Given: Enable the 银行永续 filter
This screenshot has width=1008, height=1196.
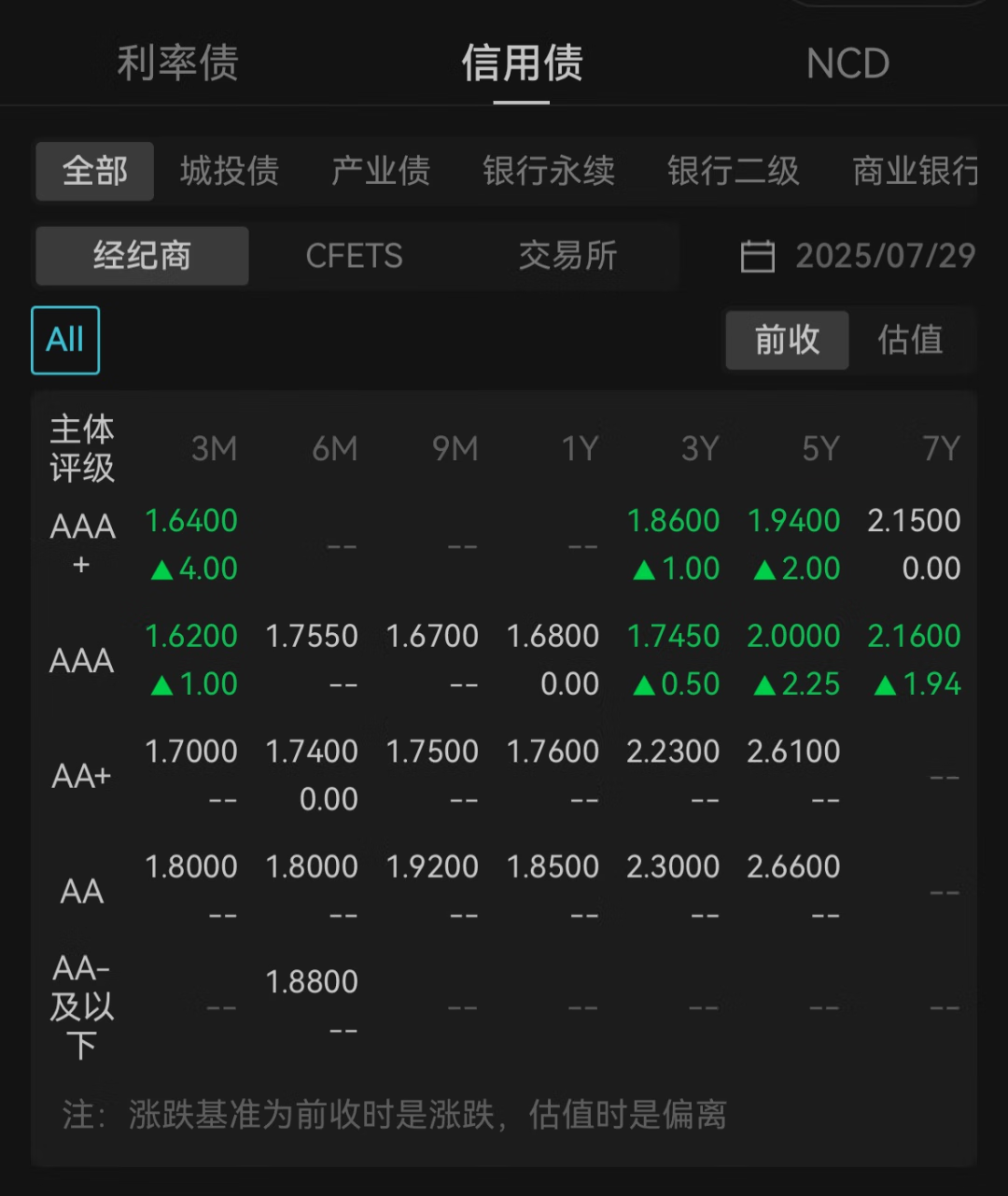Looking at the screenshot, I should [x=549, y=171].
